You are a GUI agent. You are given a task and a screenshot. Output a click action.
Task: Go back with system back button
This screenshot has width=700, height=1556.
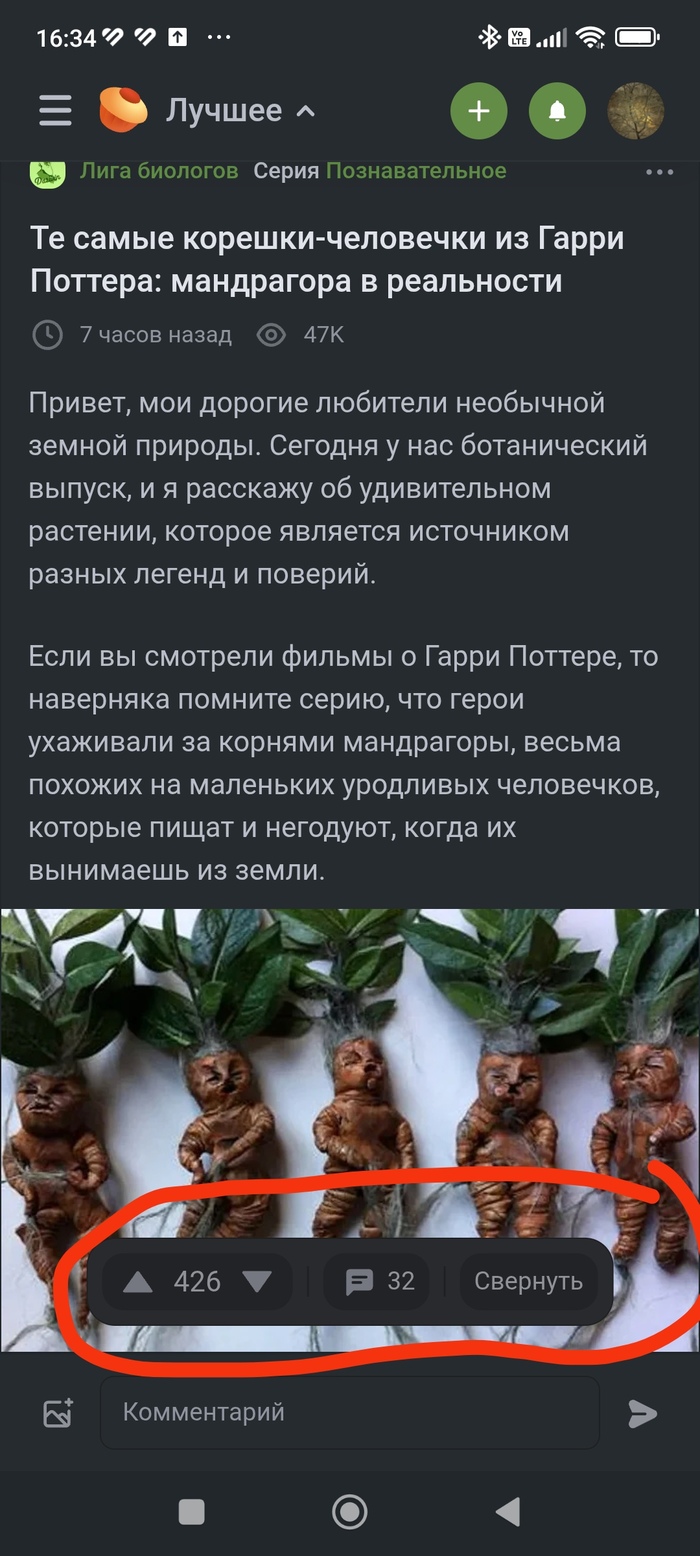point(508,1511)
